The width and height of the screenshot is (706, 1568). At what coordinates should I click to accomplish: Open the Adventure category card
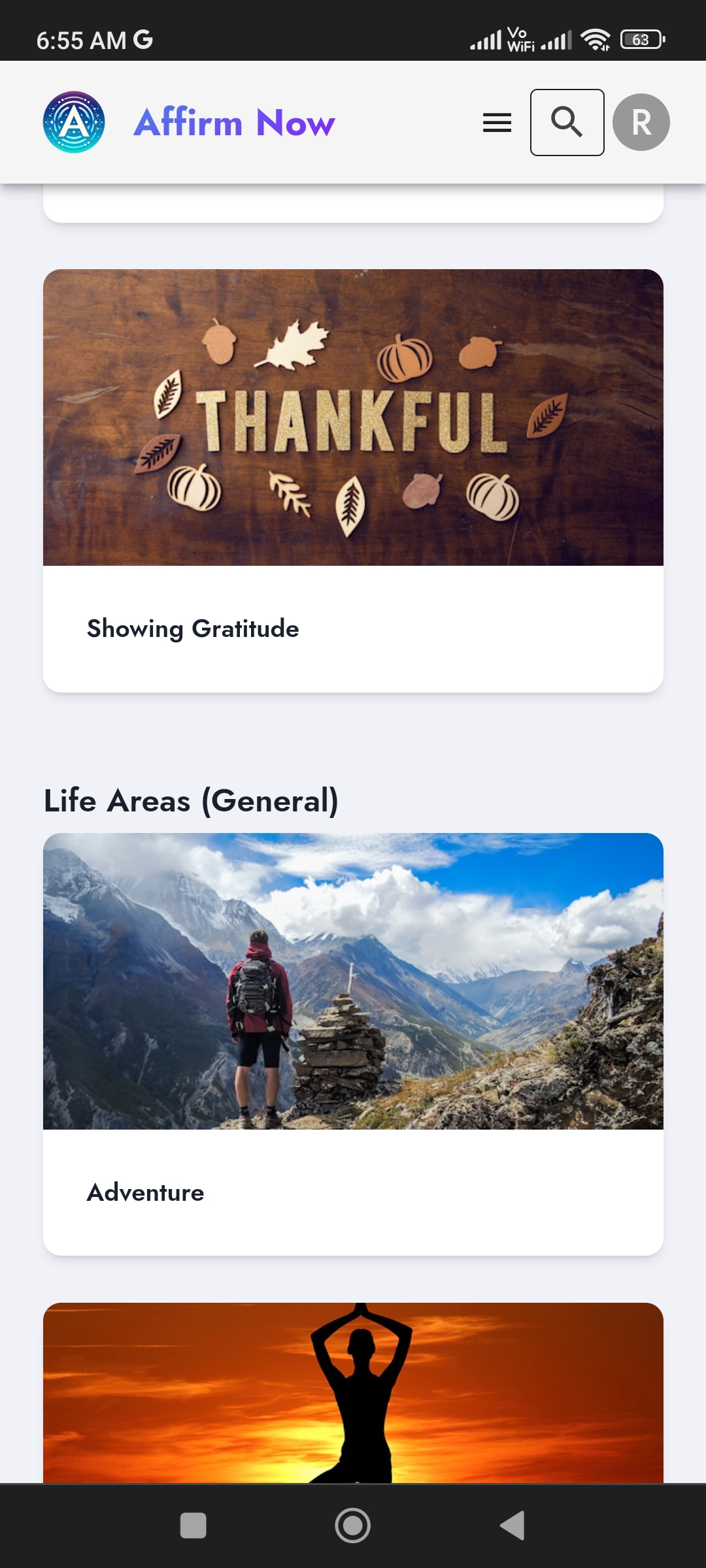click(x=353, y=1043)
